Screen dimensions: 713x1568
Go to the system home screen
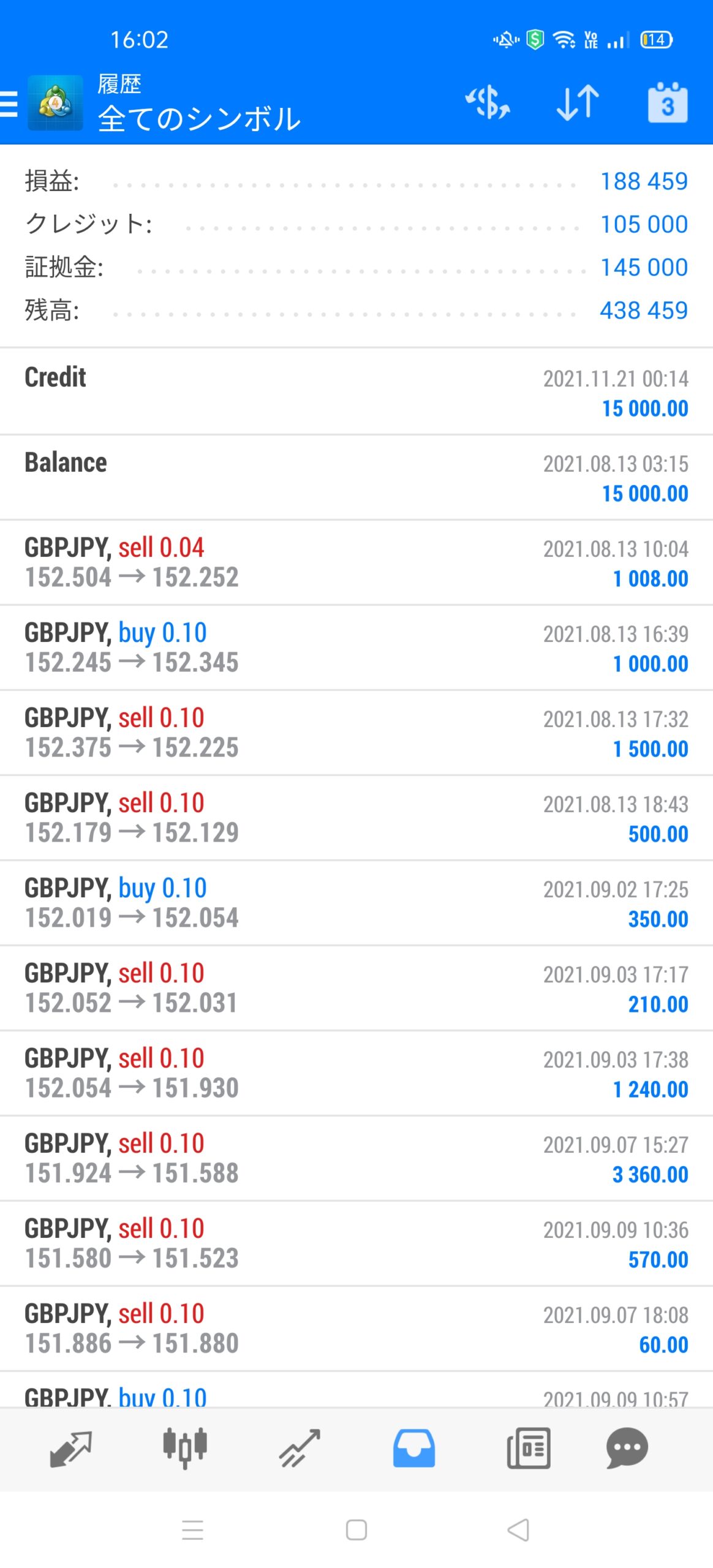point(356,1530)
